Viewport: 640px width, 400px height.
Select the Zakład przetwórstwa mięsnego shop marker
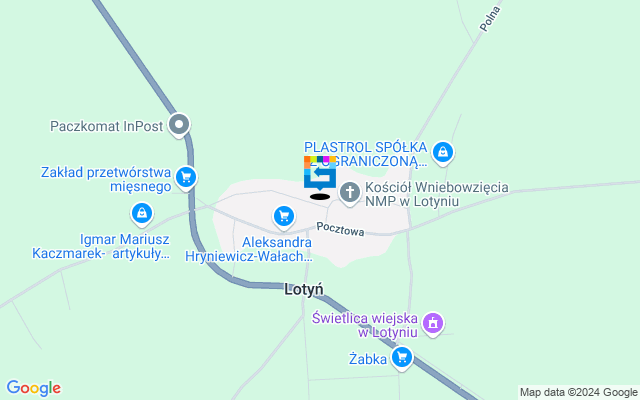pyautogui.click(x=185, y=178)
